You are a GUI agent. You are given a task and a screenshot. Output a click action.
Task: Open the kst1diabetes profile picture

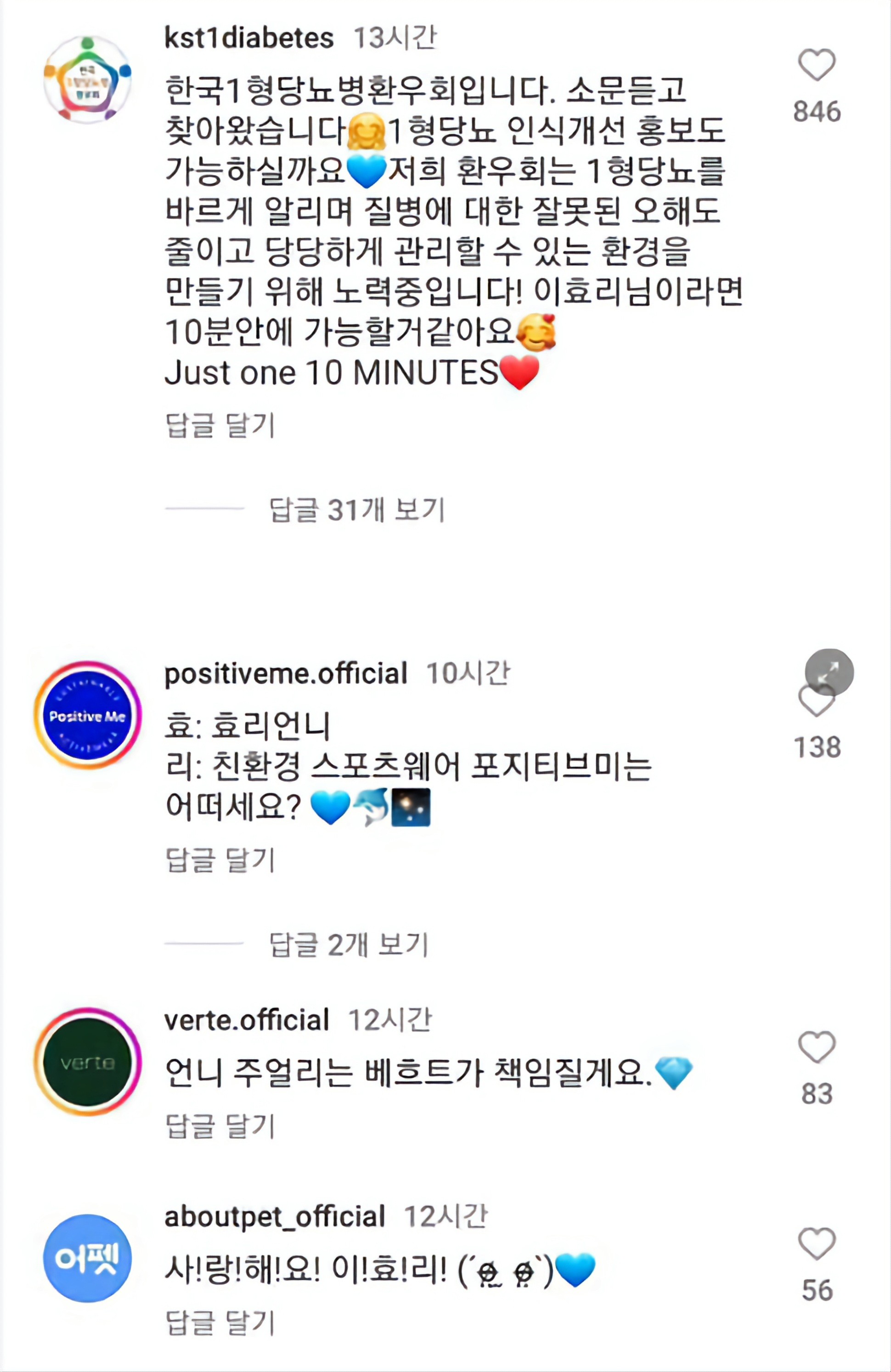(x=88, y=79)
